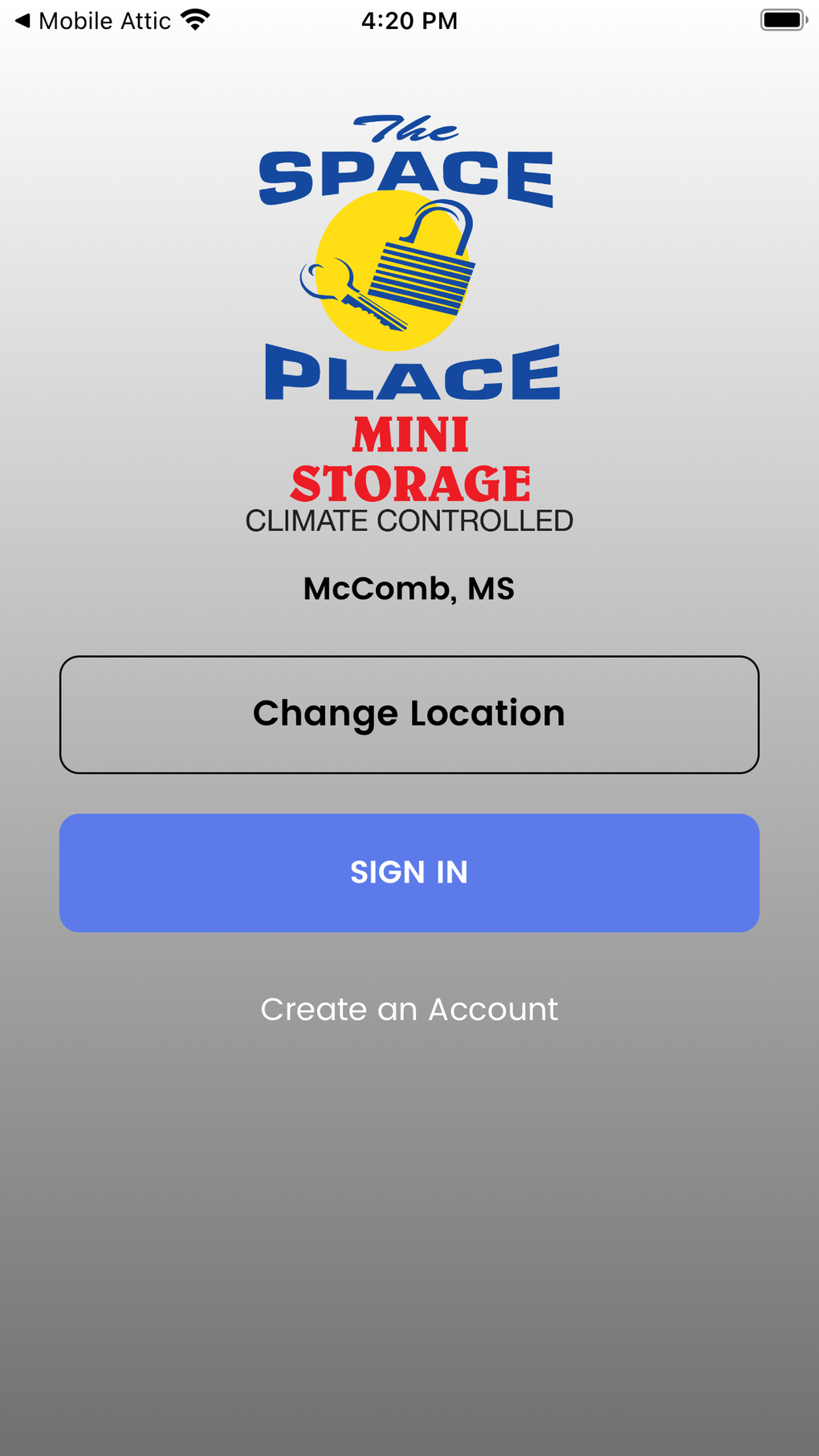Screen dimensions: 819x1456
Task: Open Change Location to pick a store
Action: (x=409, y=713)
